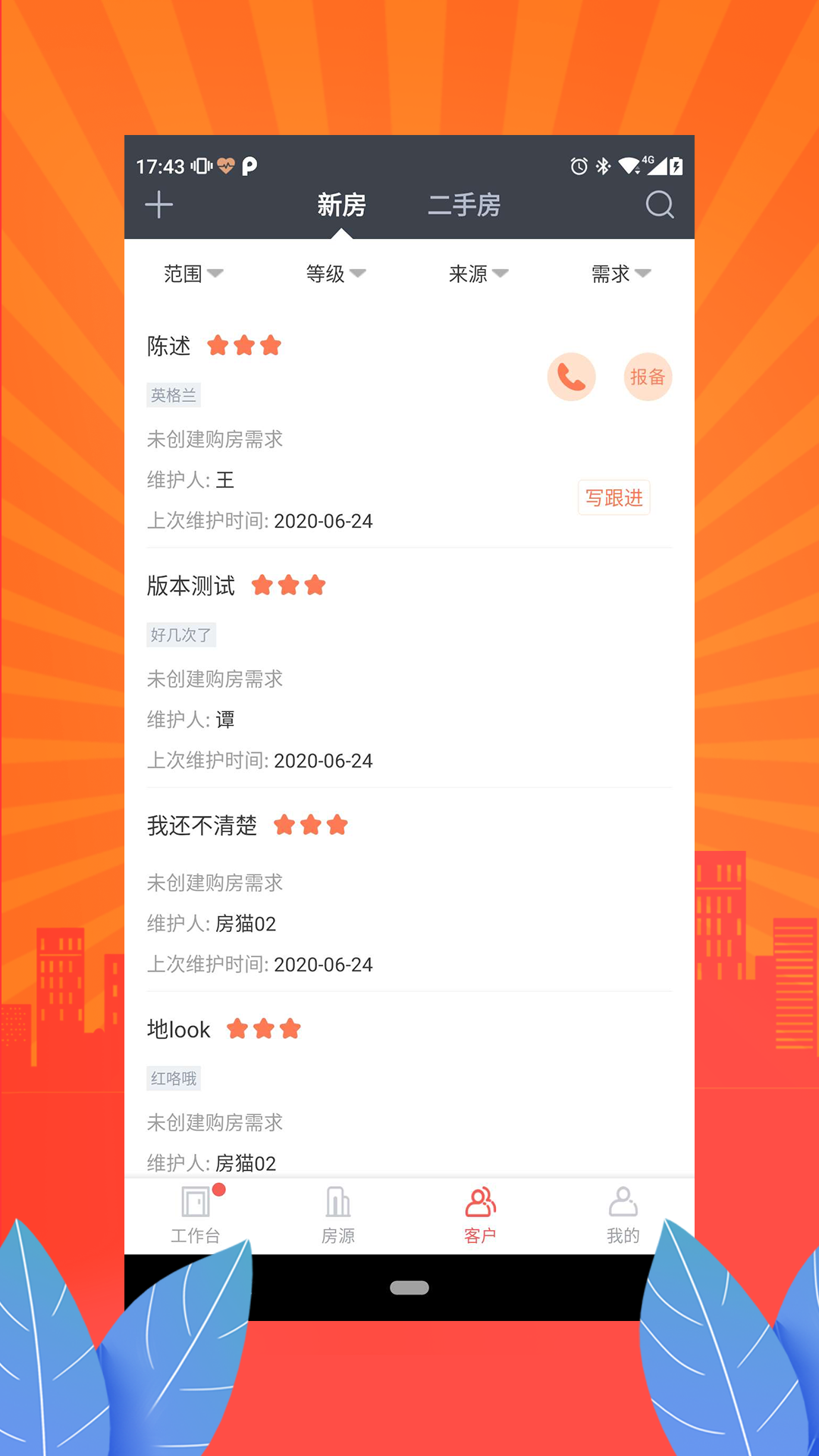Tap the red notification dot on 工作台
The width and height of the screenshot is (819, 1456).
click(x=221, y=1189)
